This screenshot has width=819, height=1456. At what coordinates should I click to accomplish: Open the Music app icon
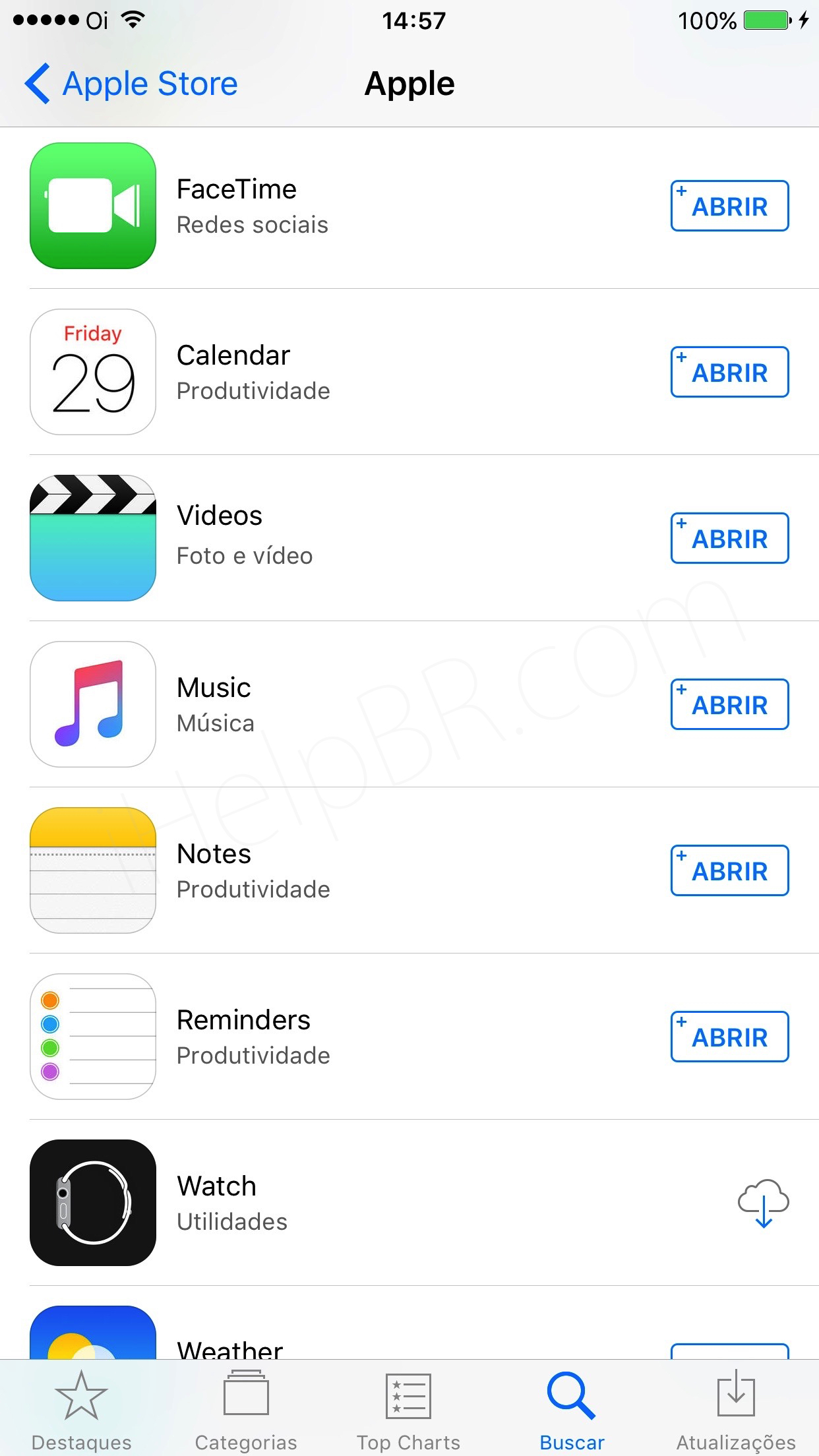coord(93,704)
